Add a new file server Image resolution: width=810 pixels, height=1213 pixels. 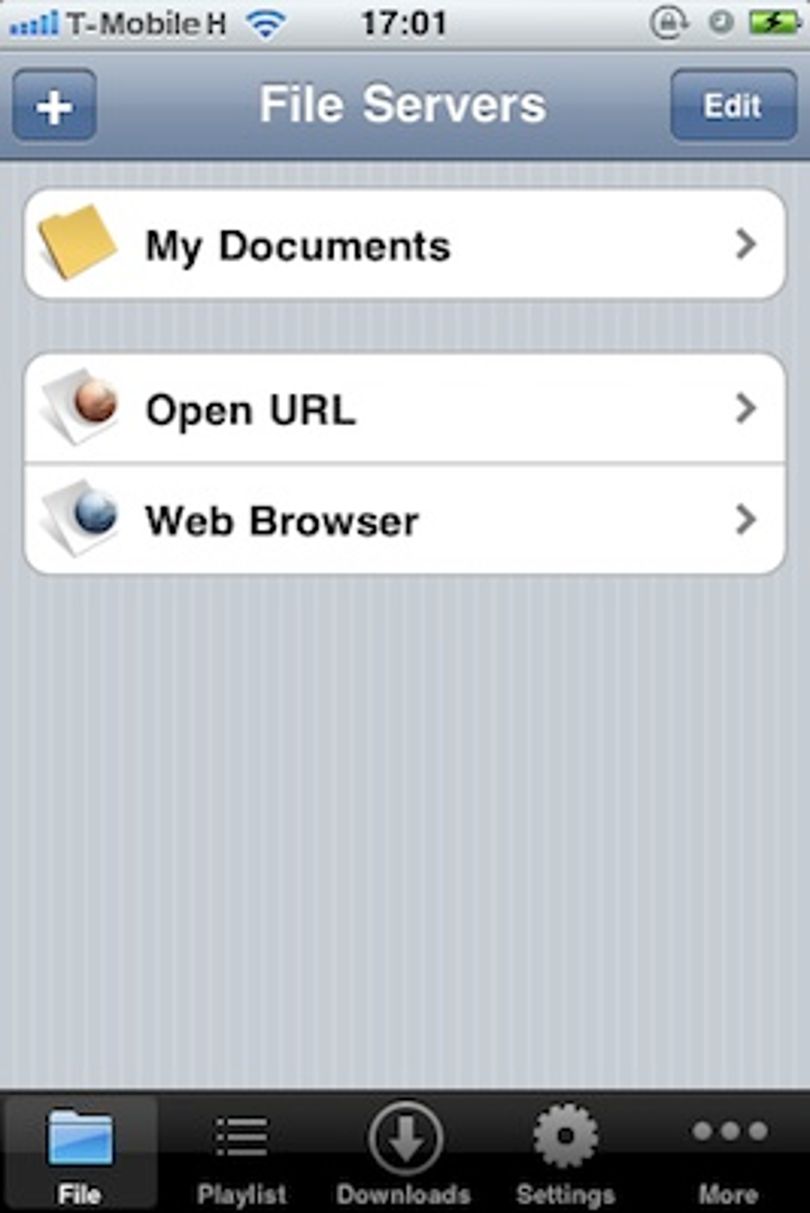pyautogui.click(x=54, y=105)
